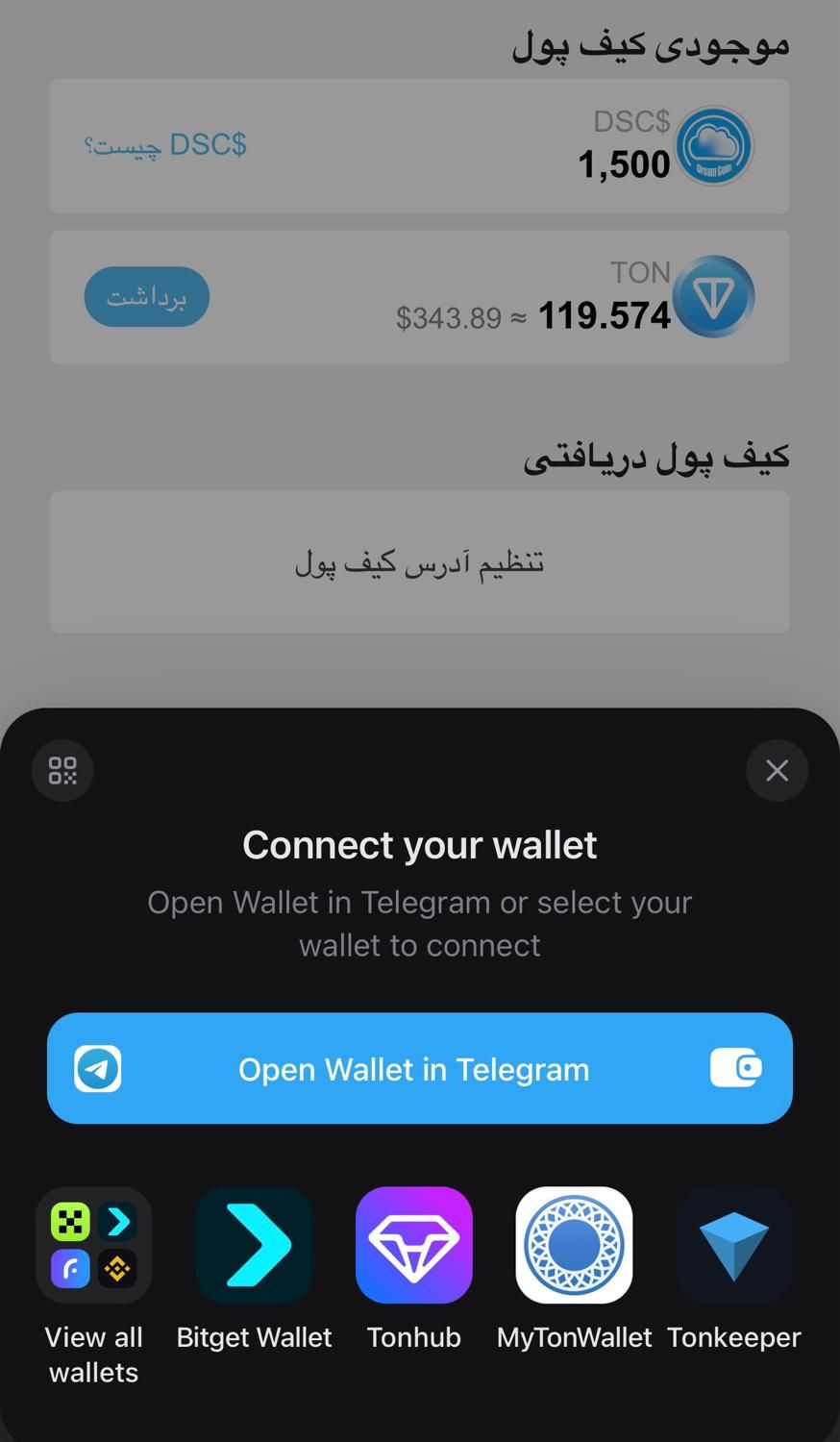
Task: Select Bitget Wallet
Action: pos(254,1246)
